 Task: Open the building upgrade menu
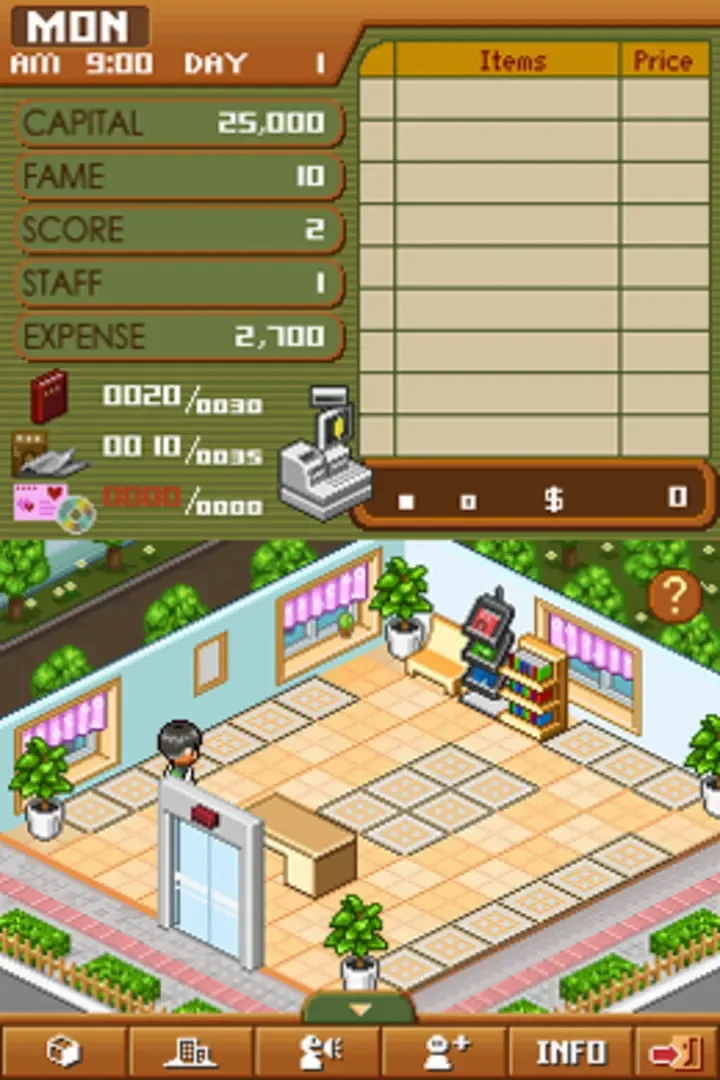coord(190,1052)
